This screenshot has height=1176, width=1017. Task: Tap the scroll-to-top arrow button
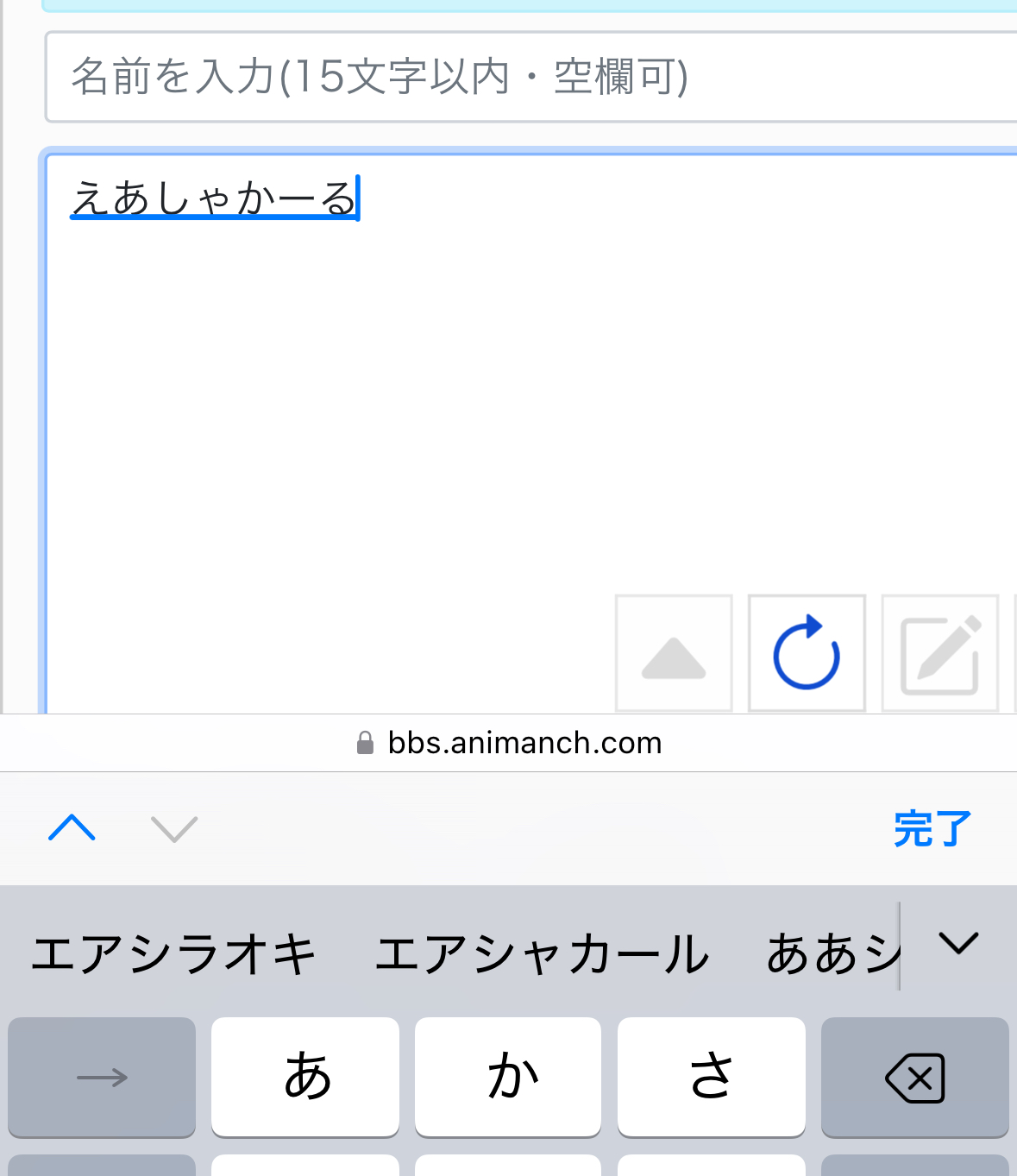(674, 654)
